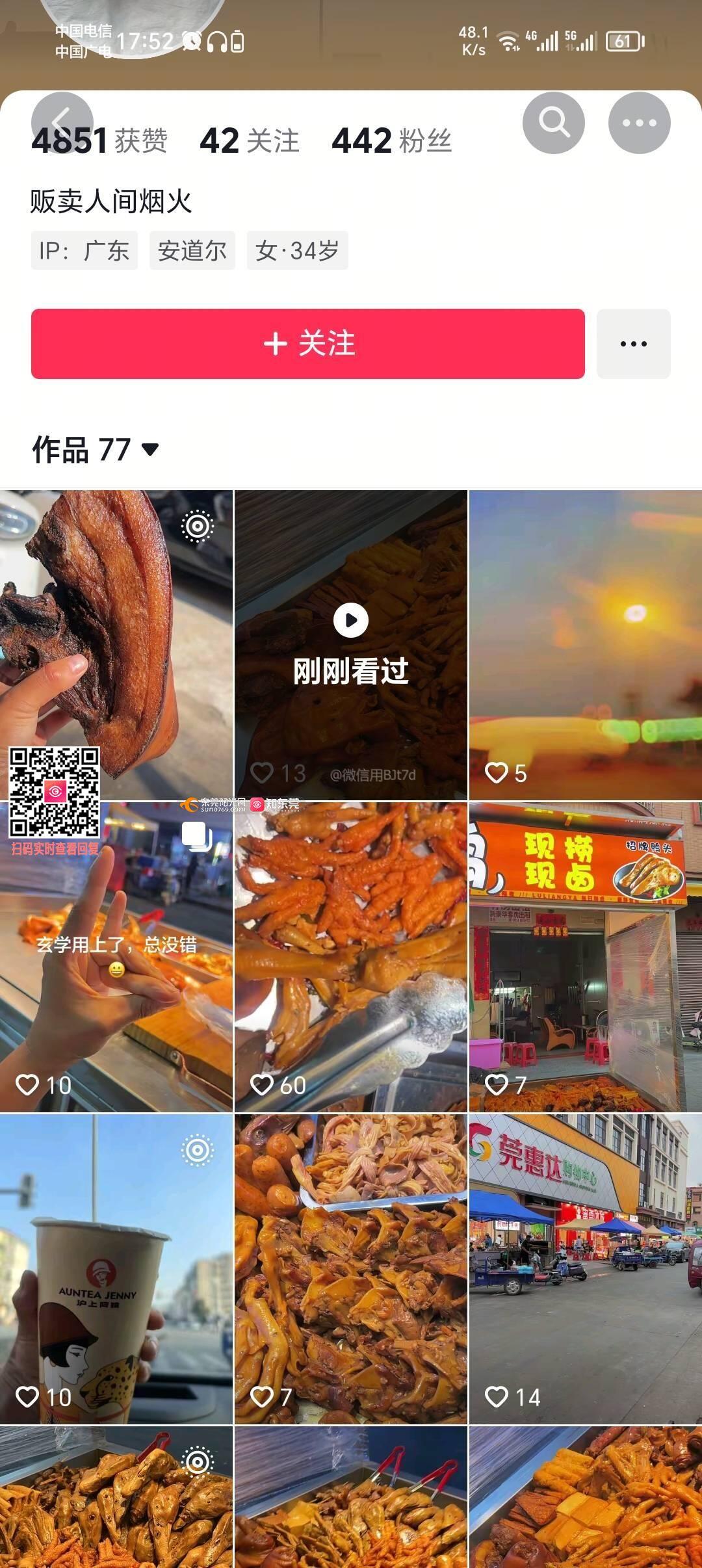View the 442 粉丝 followers list
The width and height of the screenshot is (702, 1568).
391,141
